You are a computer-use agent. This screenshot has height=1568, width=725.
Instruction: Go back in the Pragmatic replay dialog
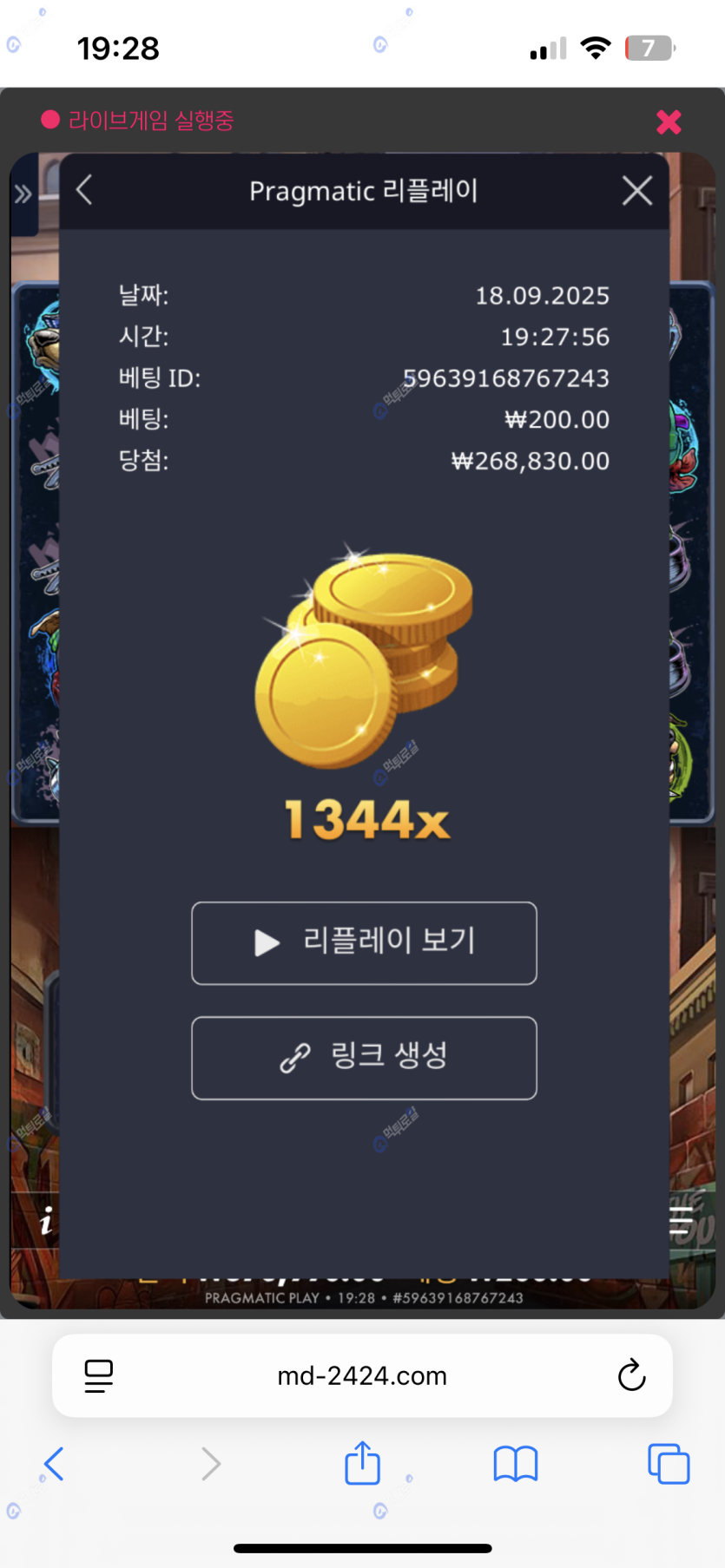click(x=84, y=190)
